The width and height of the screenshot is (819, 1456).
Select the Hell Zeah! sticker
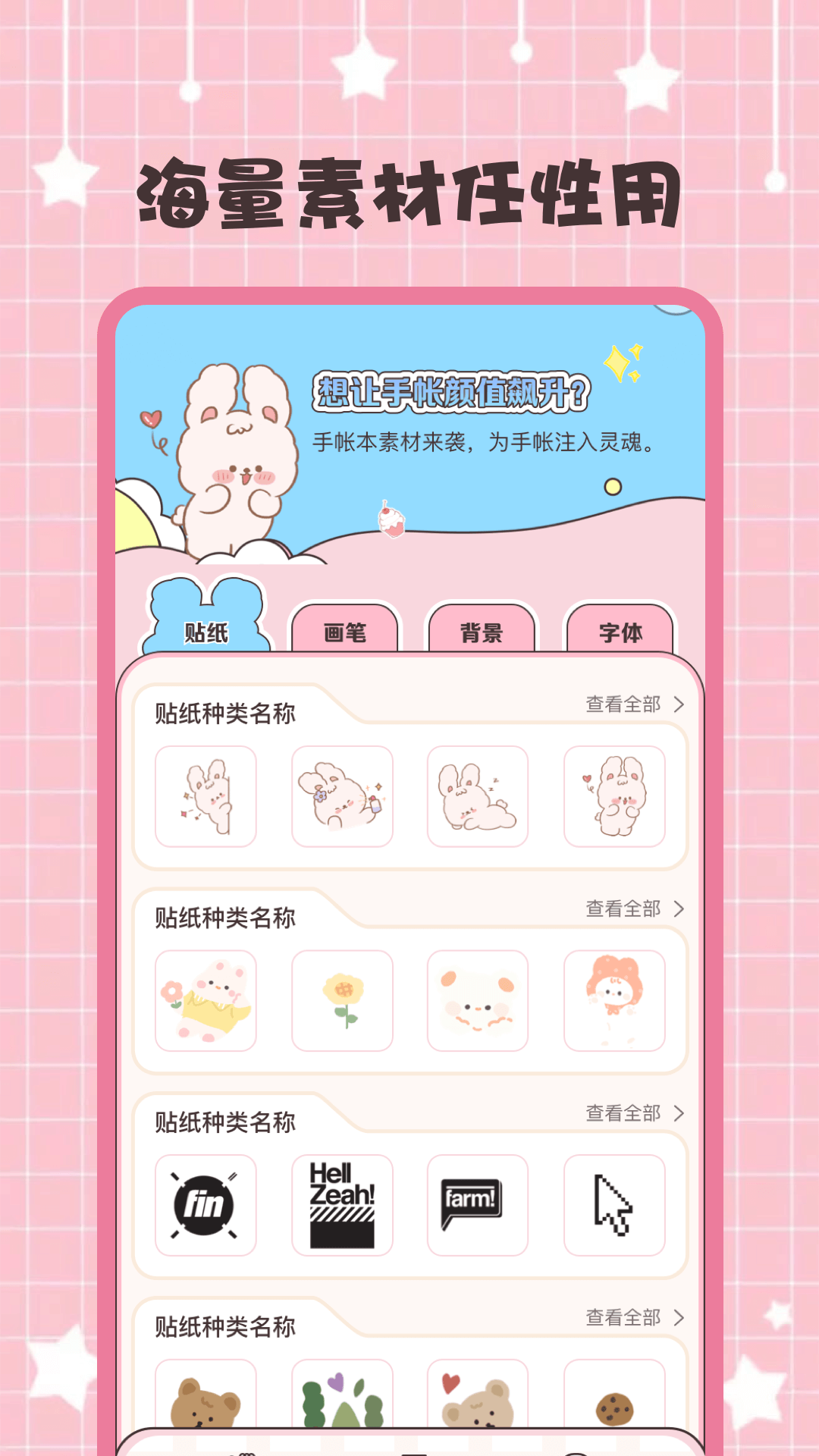[x=343, y=1207]
